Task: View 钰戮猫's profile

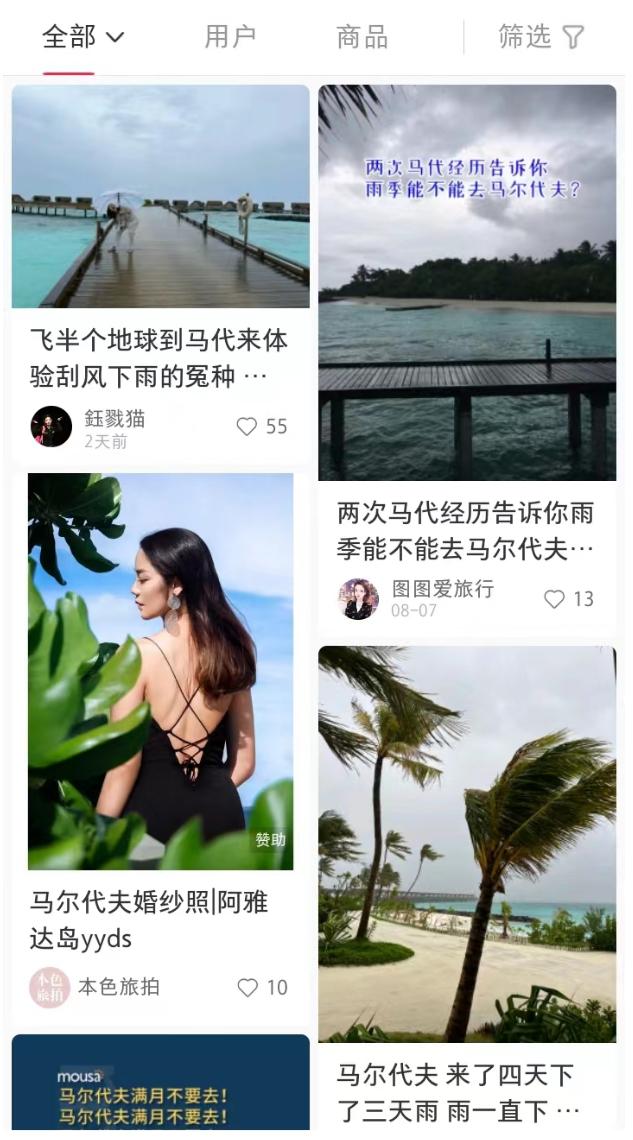Action: click(x=51, y=426)
